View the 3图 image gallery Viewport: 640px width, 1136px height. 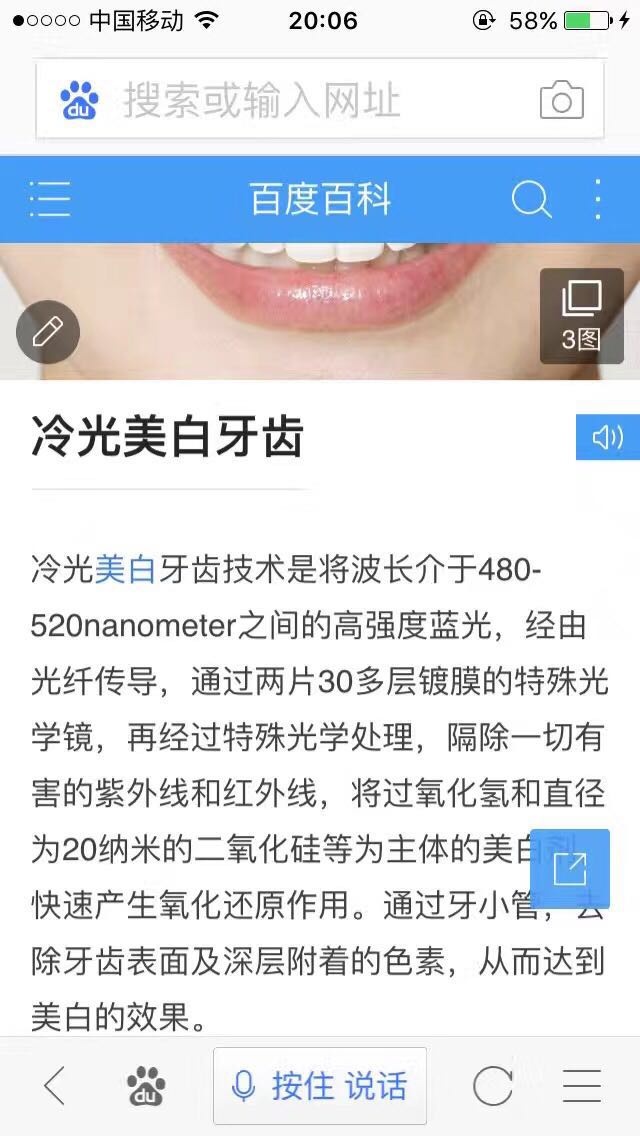point(581,316)
